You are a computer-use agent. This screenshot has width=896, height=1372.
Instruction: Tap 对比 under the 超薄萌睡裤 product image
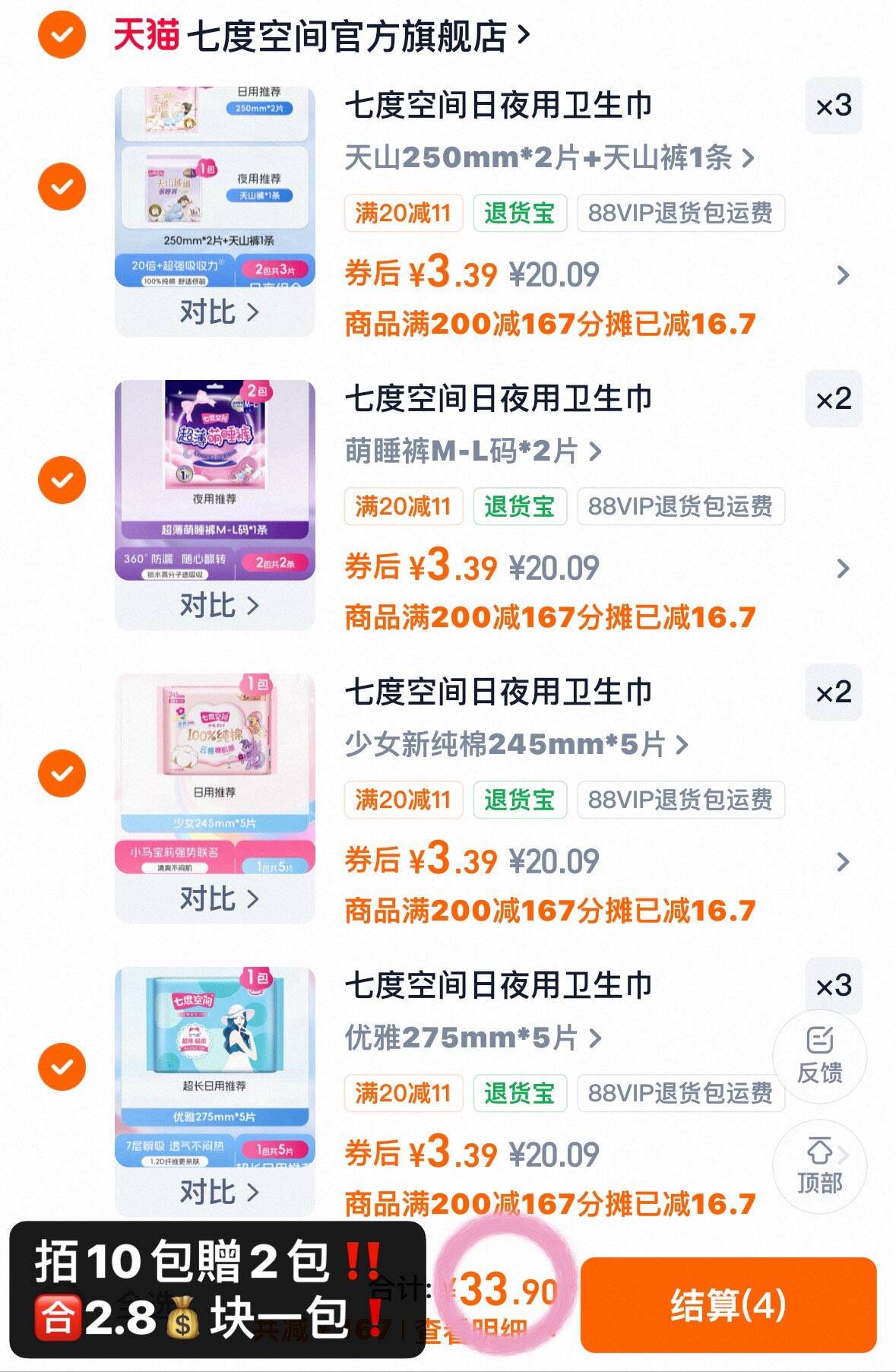click(x=218, y=606)
